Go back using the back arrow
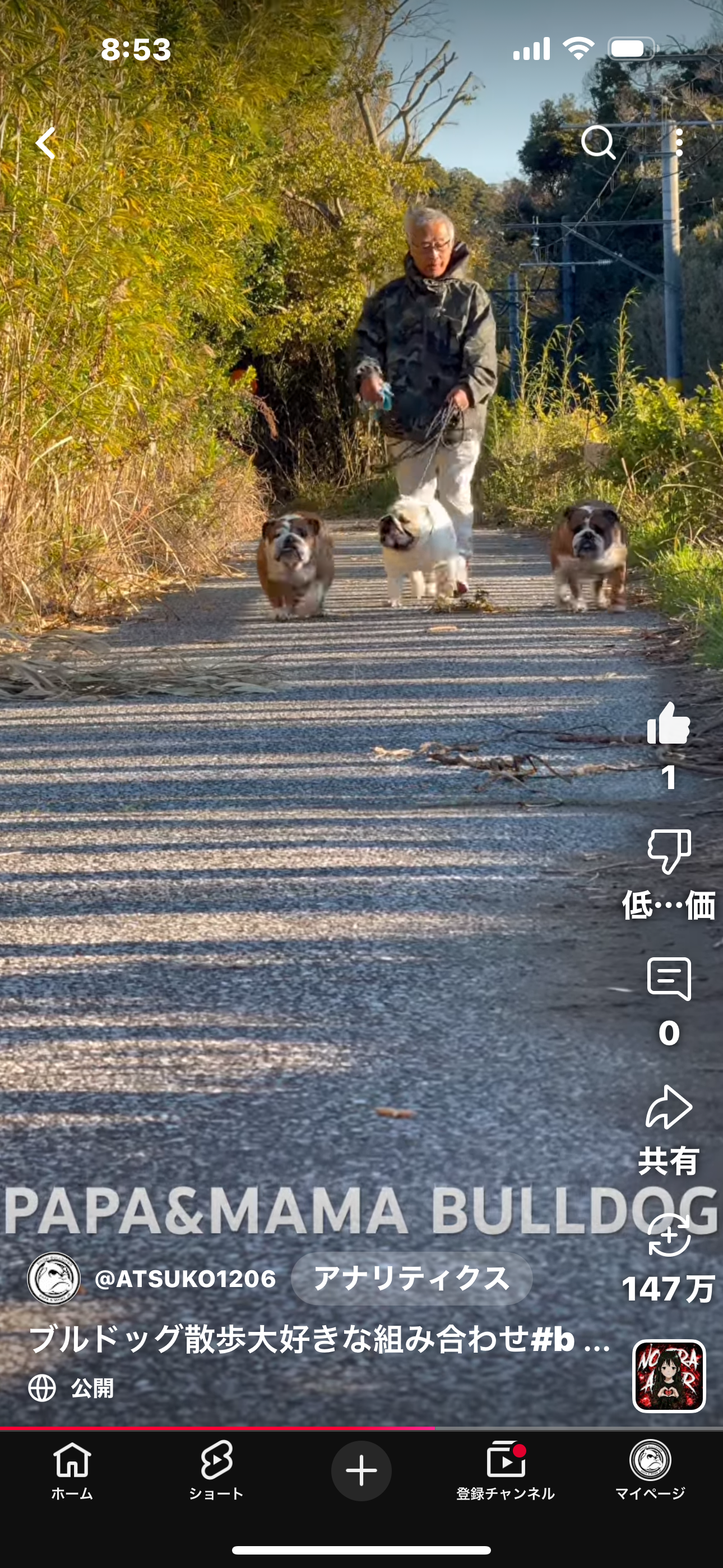723x1568 pixels. (x=45, y=144)
